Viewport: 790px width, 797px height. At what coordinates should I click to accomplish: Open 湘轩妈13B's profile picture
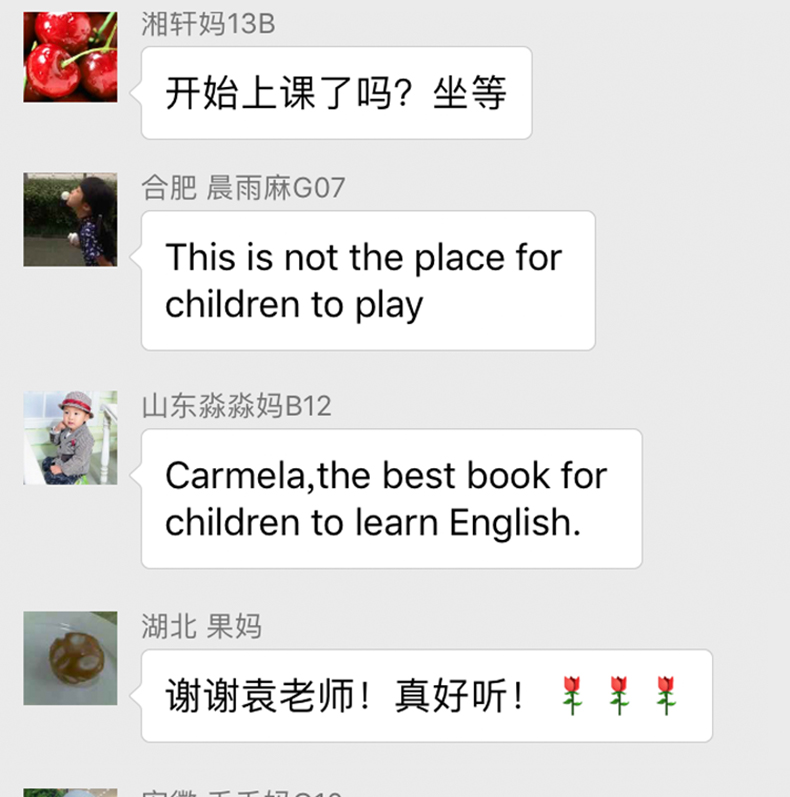point(70,56)
